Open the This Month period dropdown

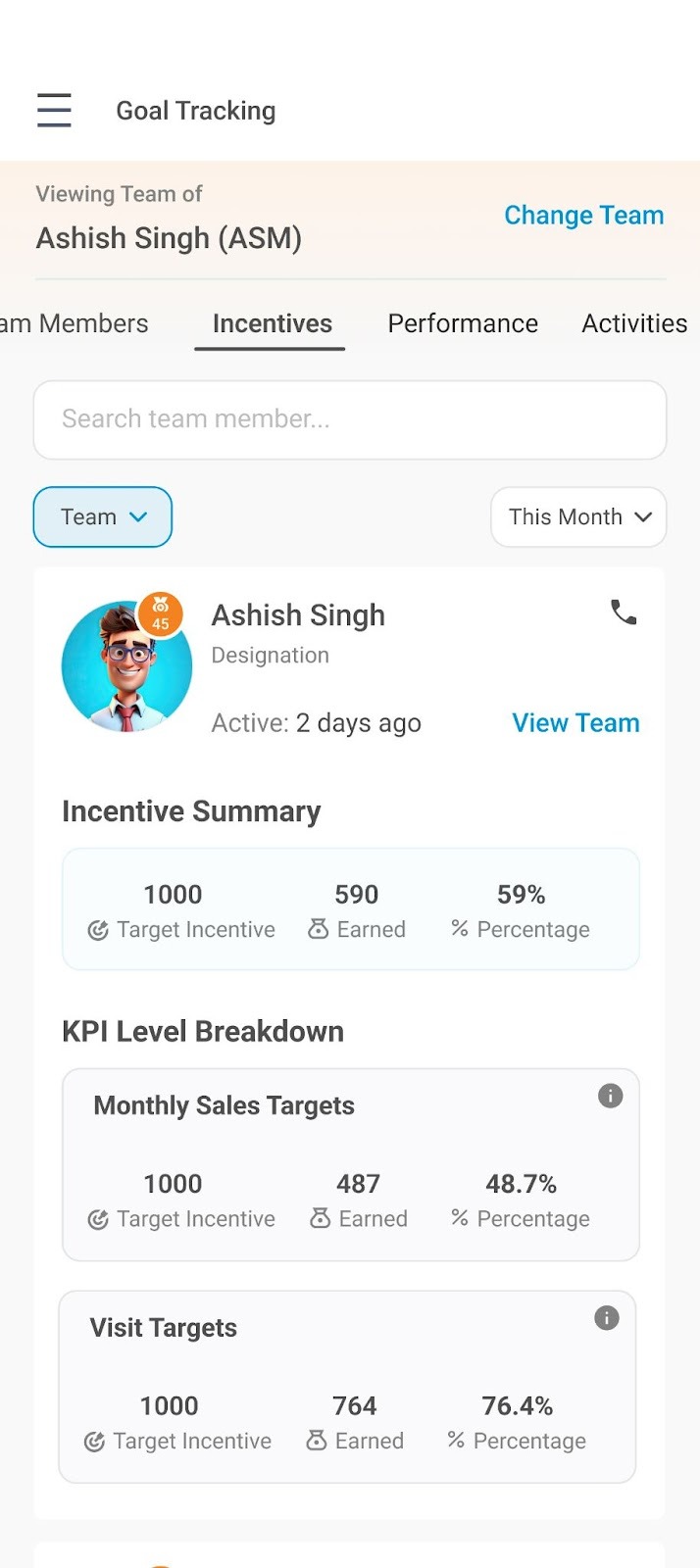pyautogui.click(x=578, y=516)
